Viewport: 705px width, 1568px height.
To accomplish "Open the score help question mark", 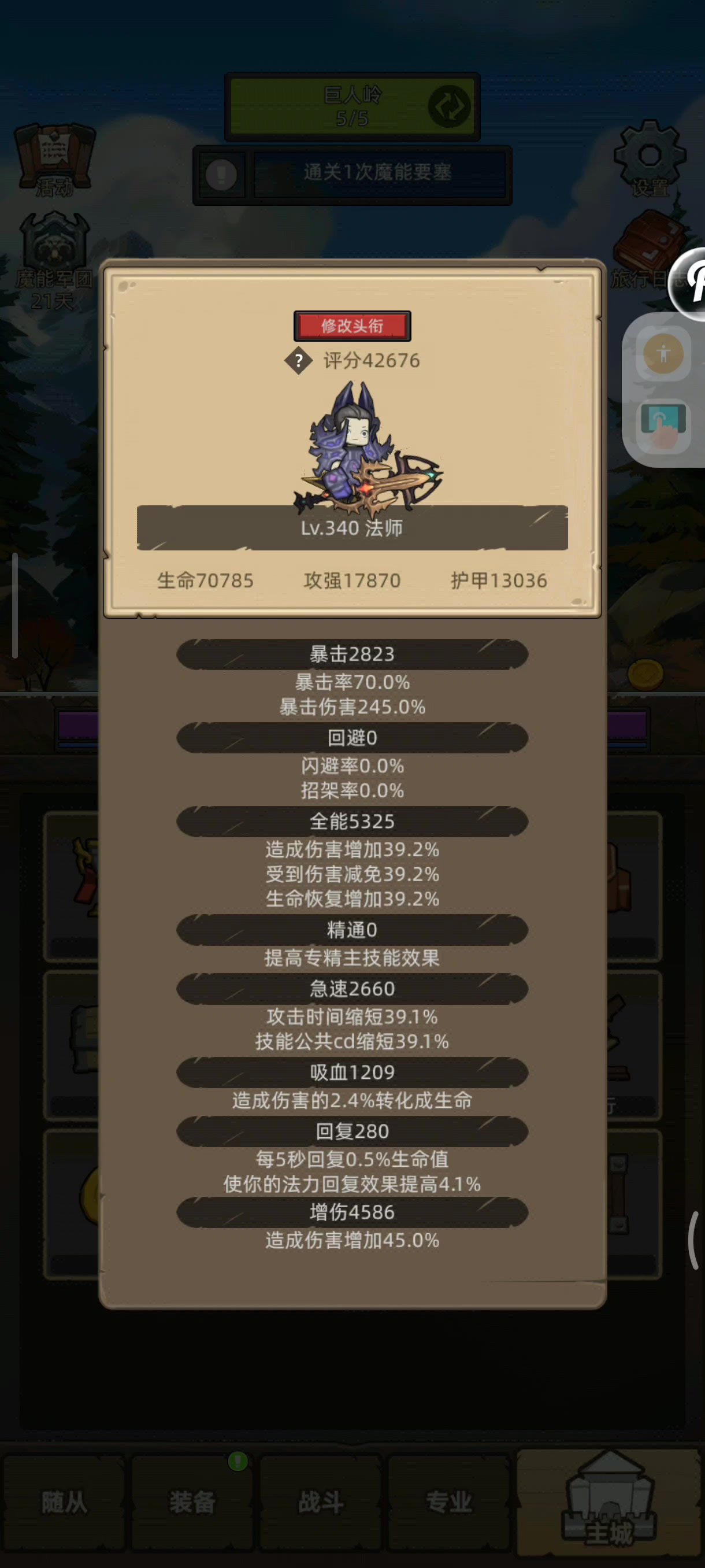I will pyautogui.click(x=298, y=361).
